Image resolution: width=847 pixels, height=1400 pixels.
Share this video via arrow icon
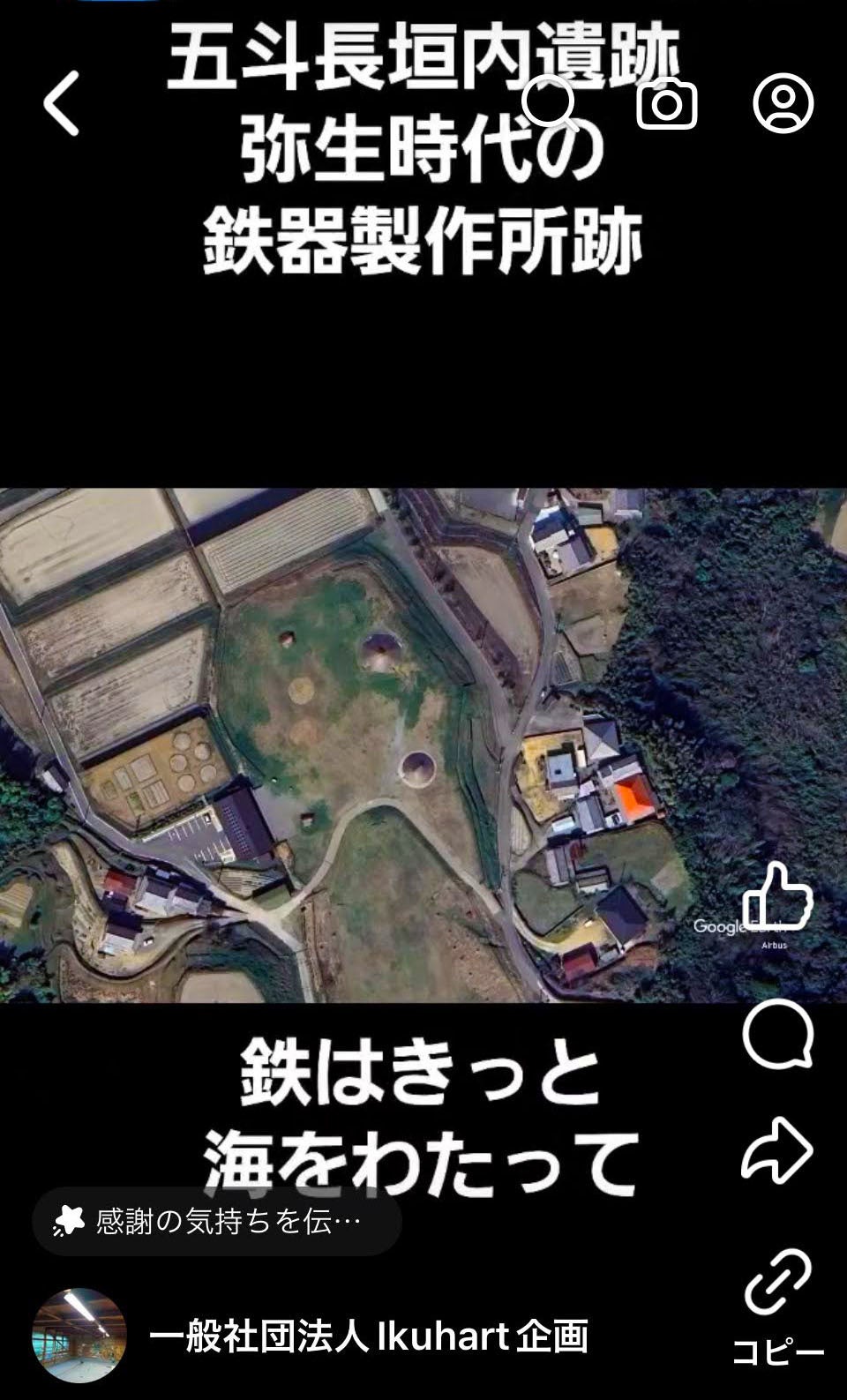click(776, 1150)
